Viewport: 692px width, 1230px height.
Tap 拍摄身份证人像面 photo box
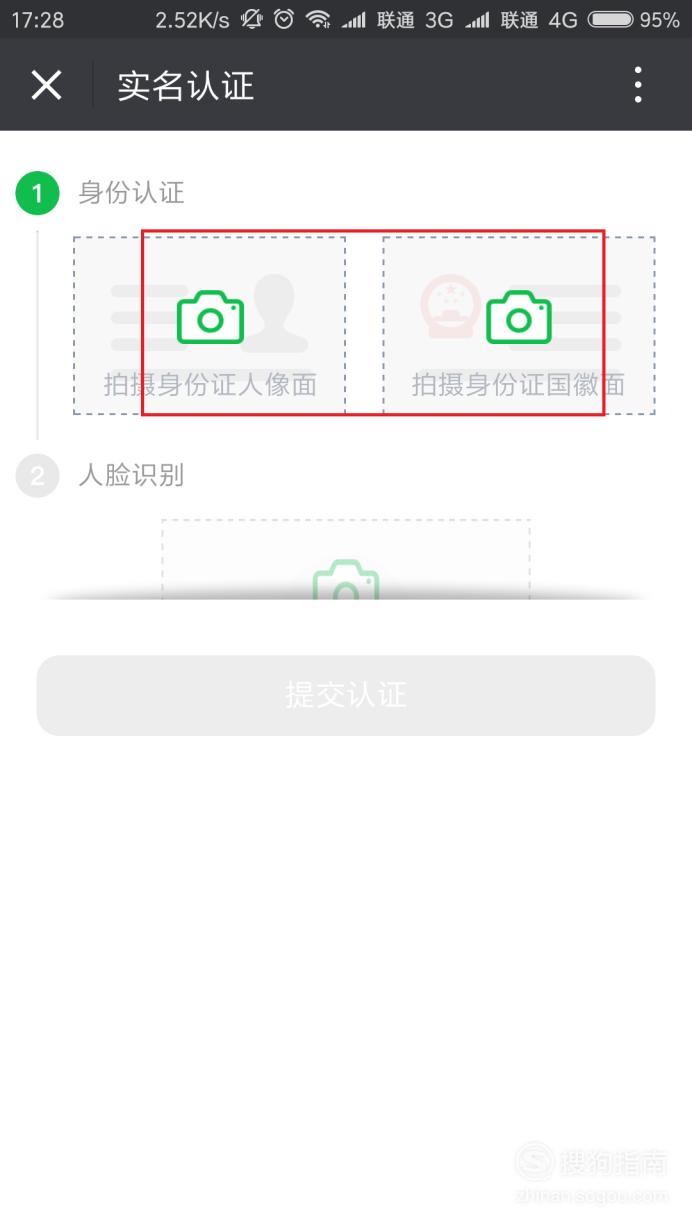[209, 326]
